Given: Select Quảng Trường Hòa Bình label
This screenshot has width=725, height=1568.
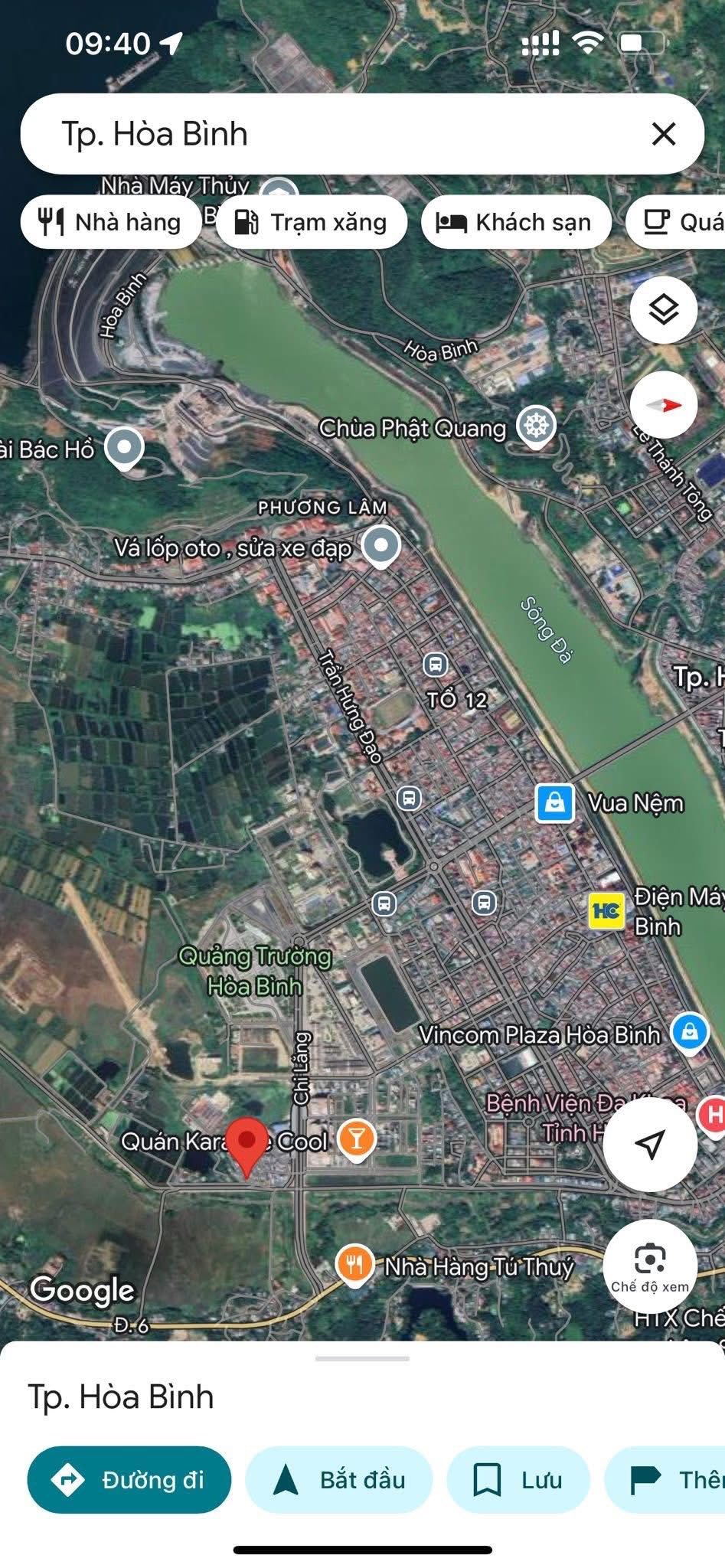Looking at the screenshot, I should (254, 970).
